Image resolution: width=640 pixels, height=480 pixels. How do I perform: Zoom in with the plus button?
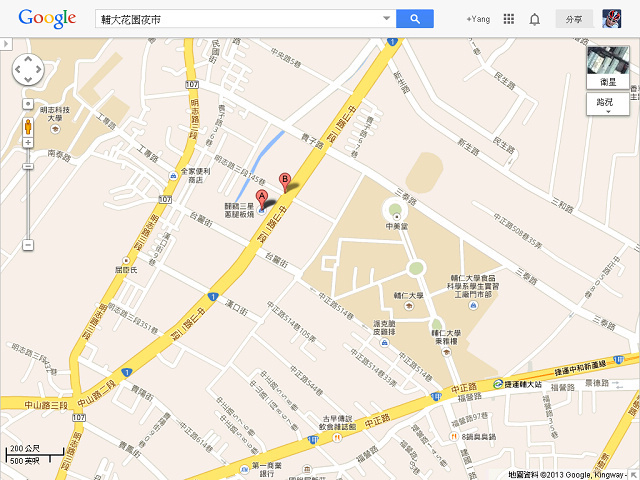tap(28, 143)
